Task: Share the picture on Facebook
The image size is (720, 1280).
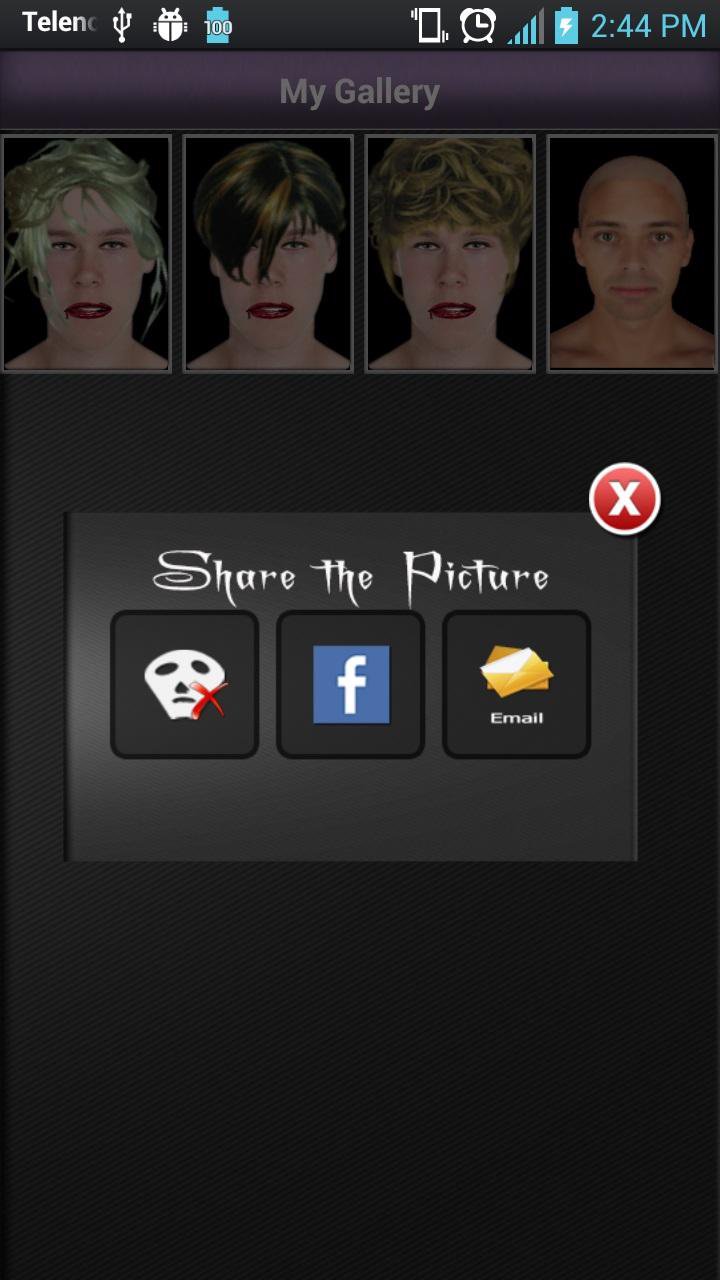Action: point(351,685)
